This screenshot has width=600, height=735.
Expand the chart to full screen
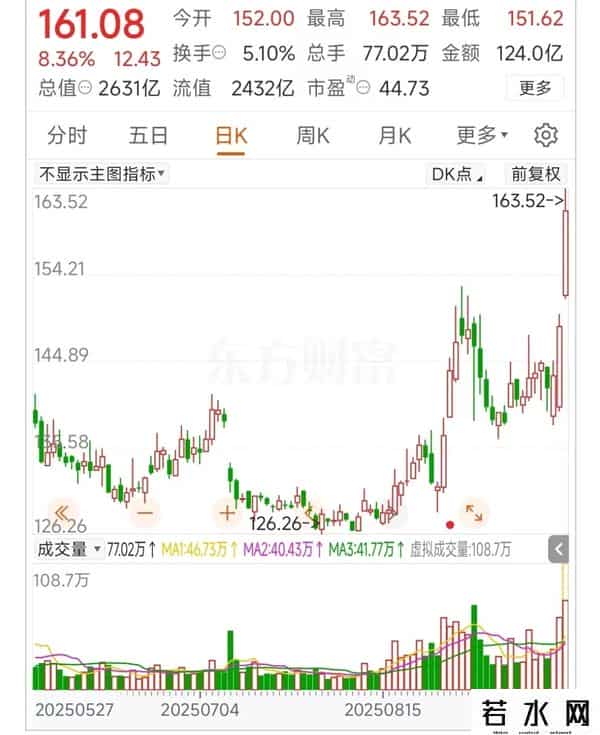click(x=473, y=513)
